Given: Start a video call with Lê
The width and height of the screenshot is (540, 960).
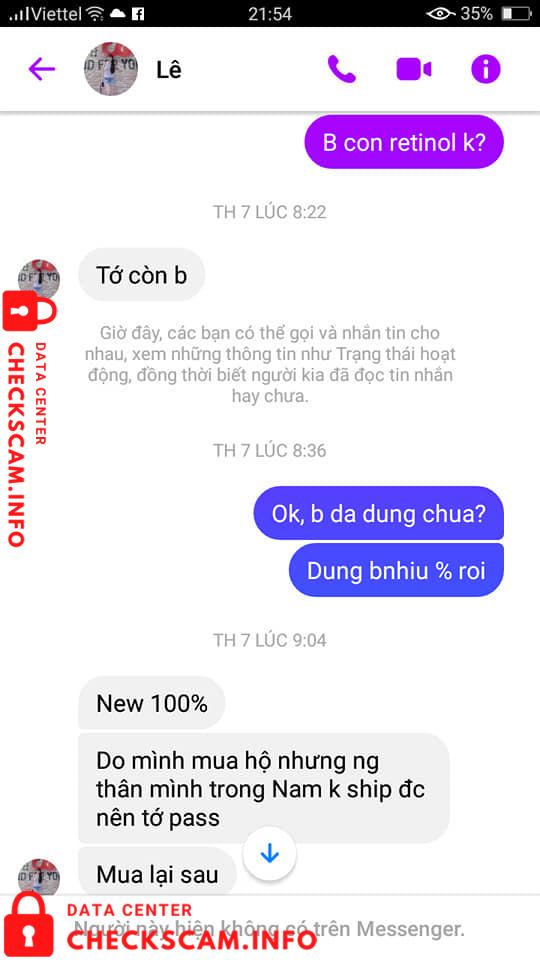Looking at the screenshot, I should point(414,69).
